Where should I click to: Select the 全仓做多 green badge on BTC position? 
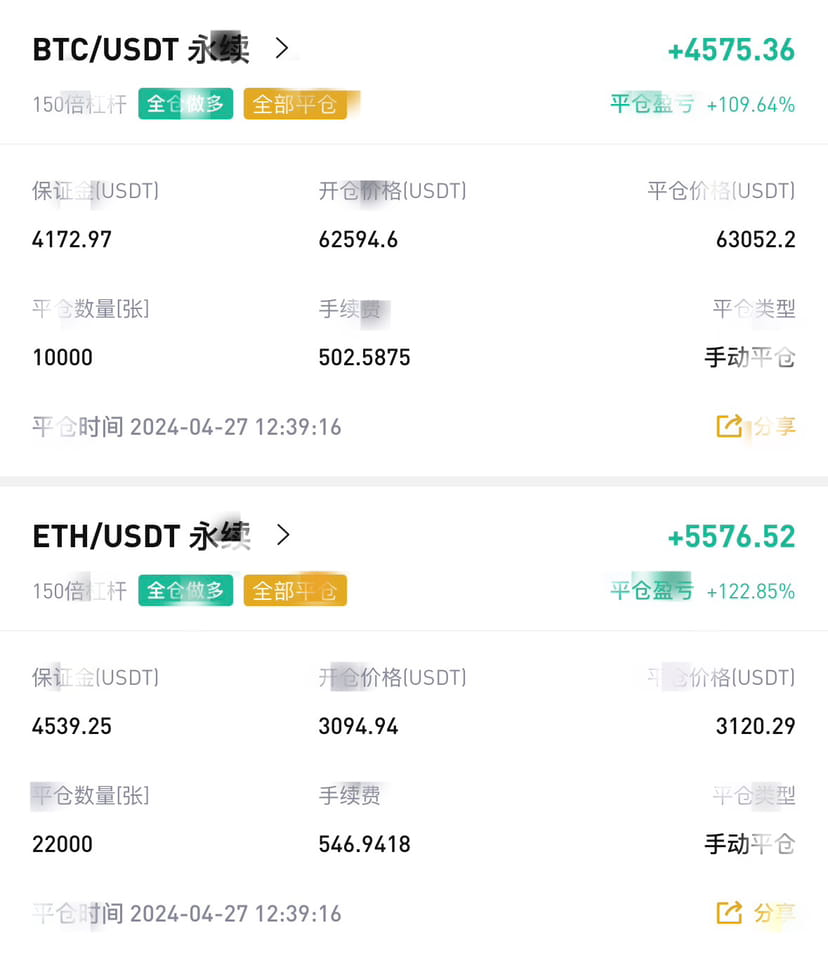185,103
